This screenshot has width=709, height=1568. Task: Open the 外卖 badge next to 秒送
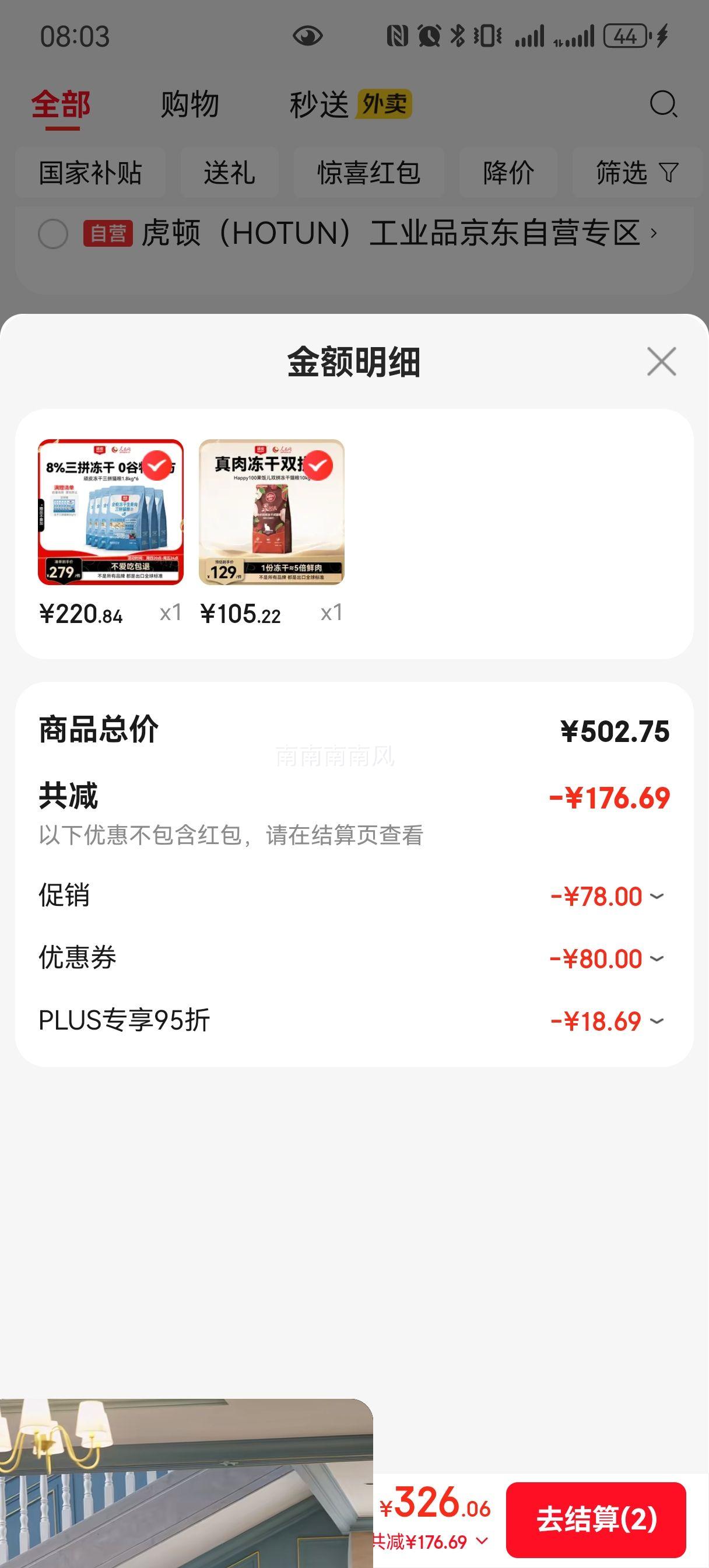(x=385, y=104)
